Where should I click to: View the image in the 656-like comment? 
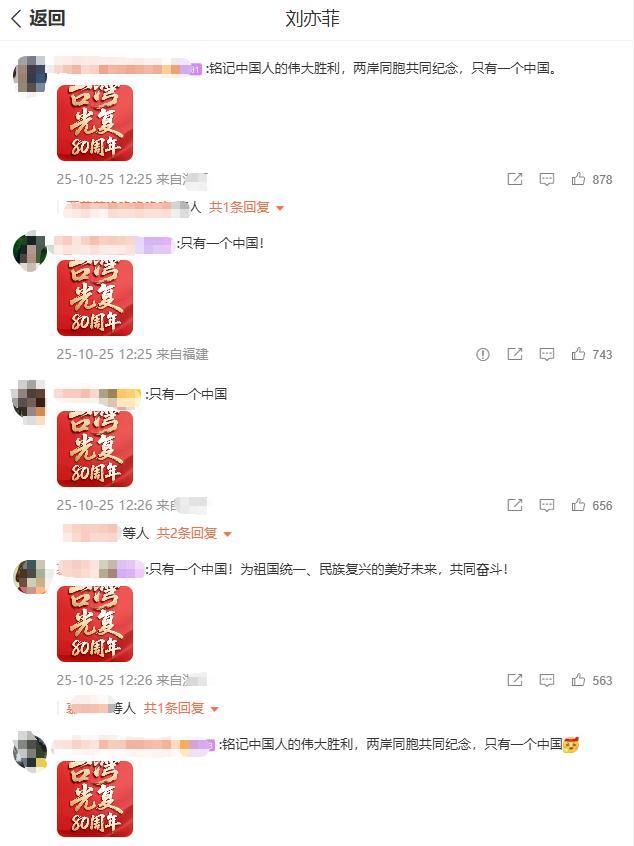point(95,449)
